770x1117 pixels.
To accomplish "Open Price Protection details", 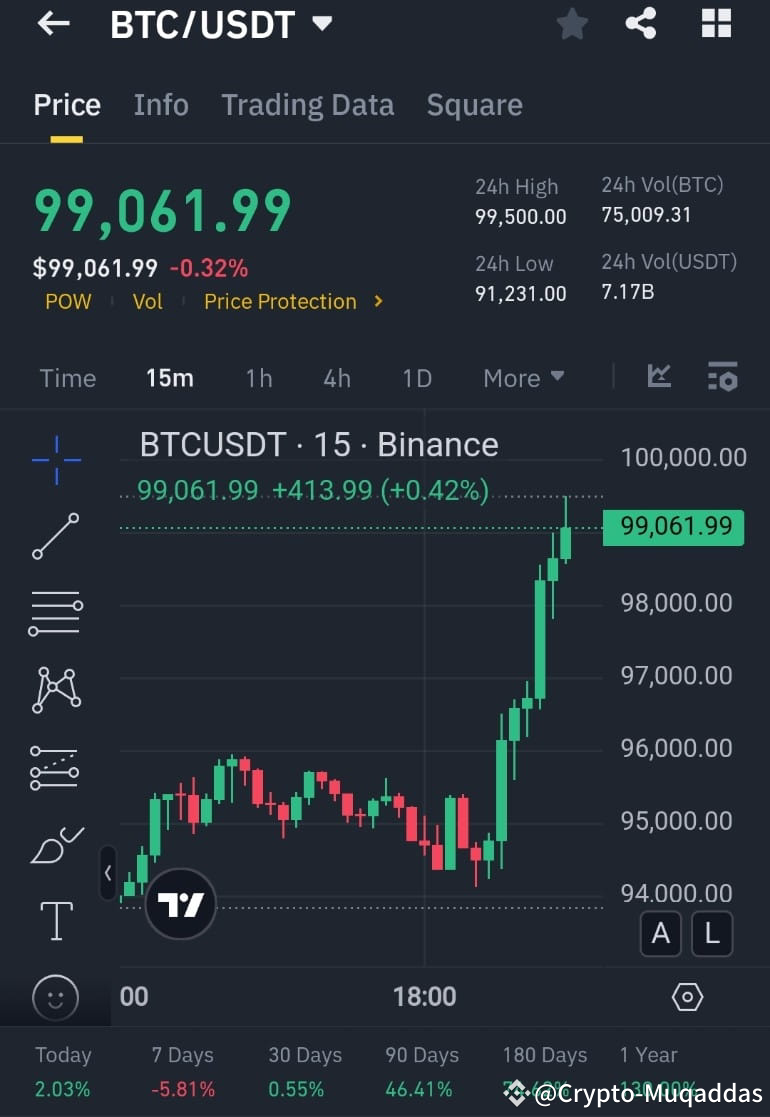I will (282, 301).
